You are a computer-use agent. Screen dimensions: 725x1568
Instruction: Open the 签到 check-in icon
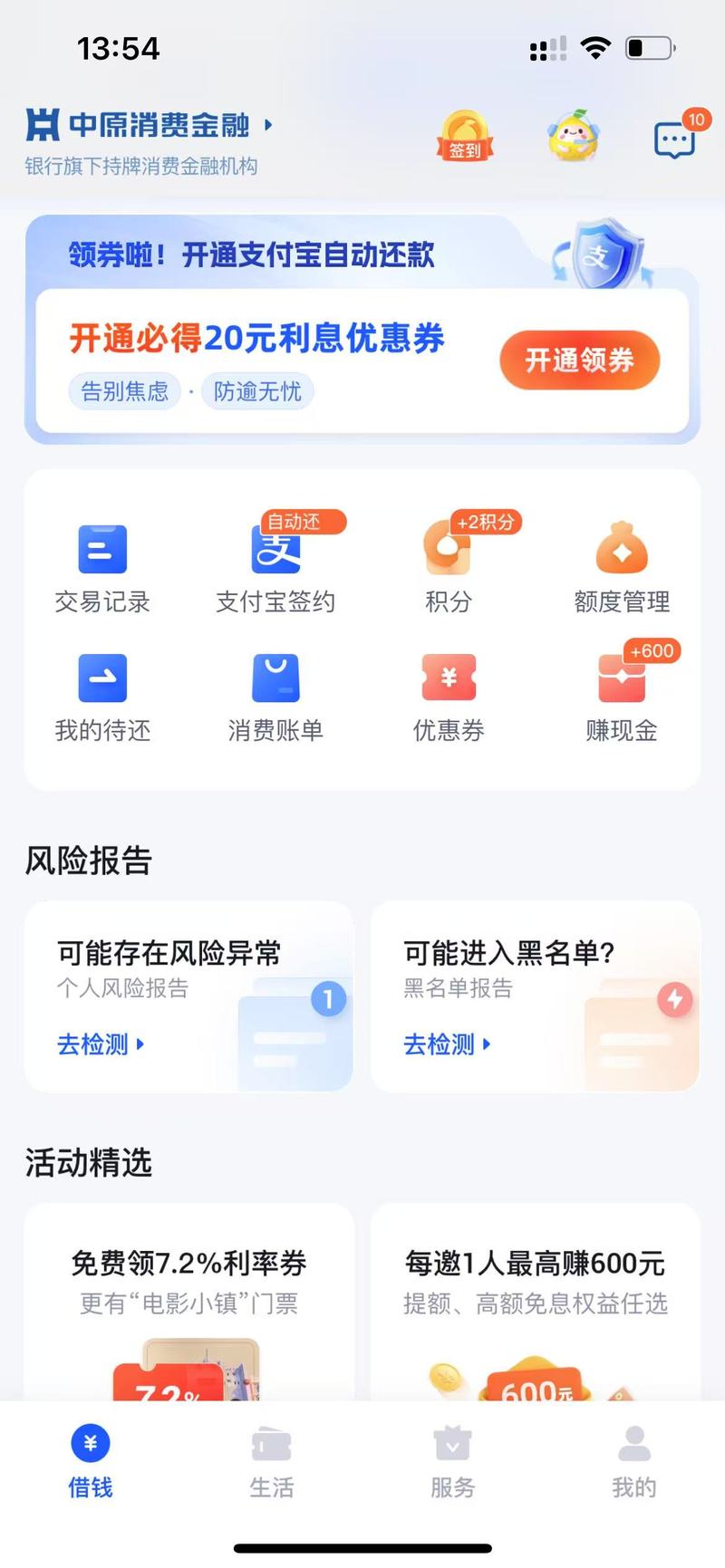coord(465,137)
